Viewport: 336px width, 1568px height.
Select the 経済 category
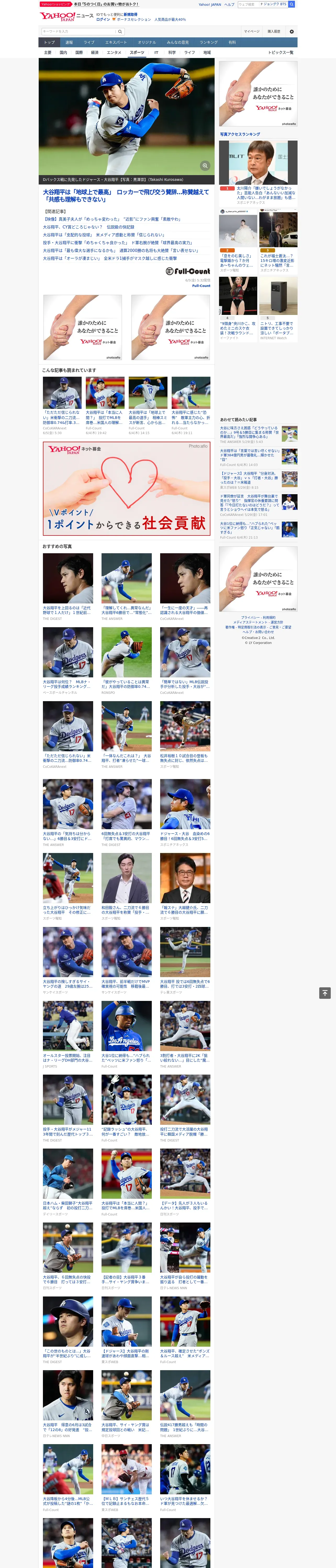point(94,52)
